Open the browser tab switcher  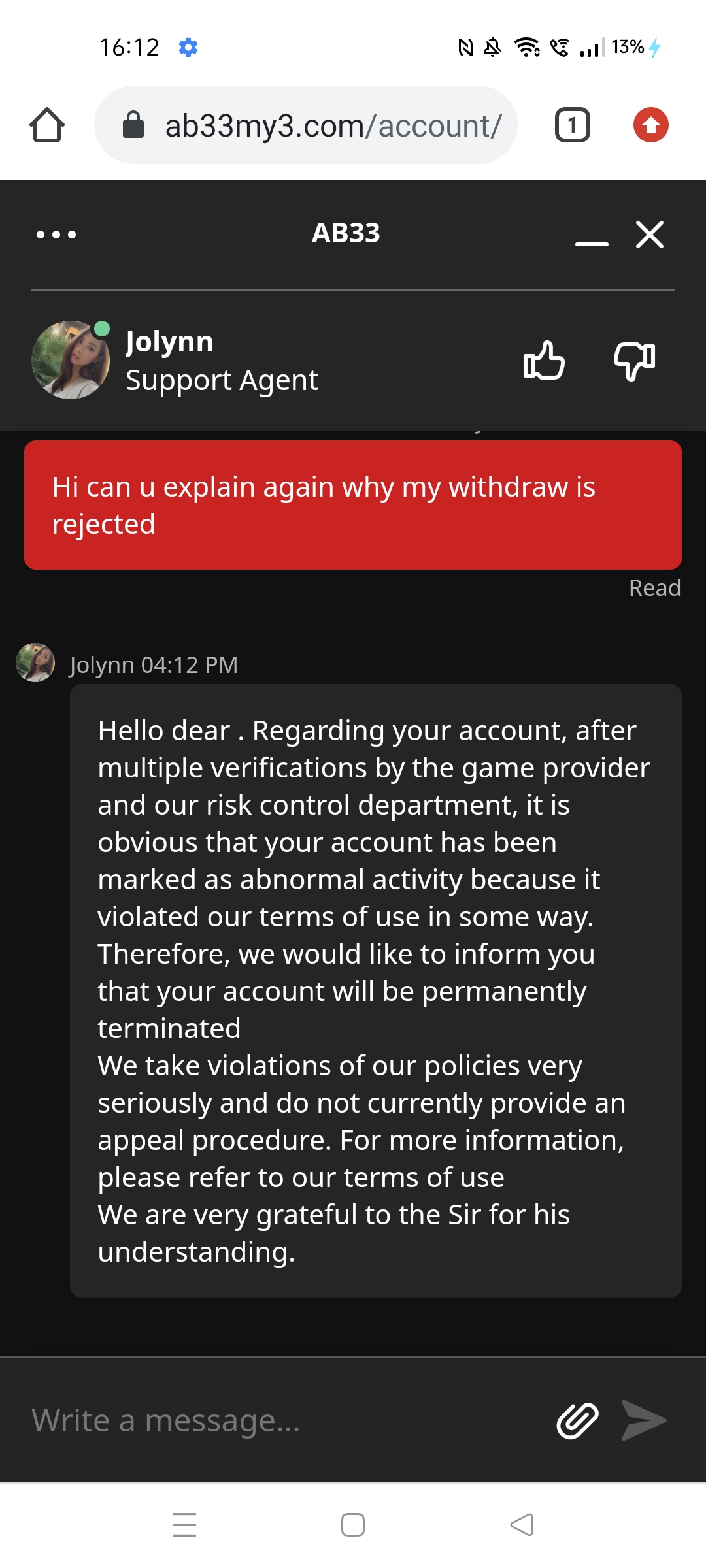click(x=572, y=125)
